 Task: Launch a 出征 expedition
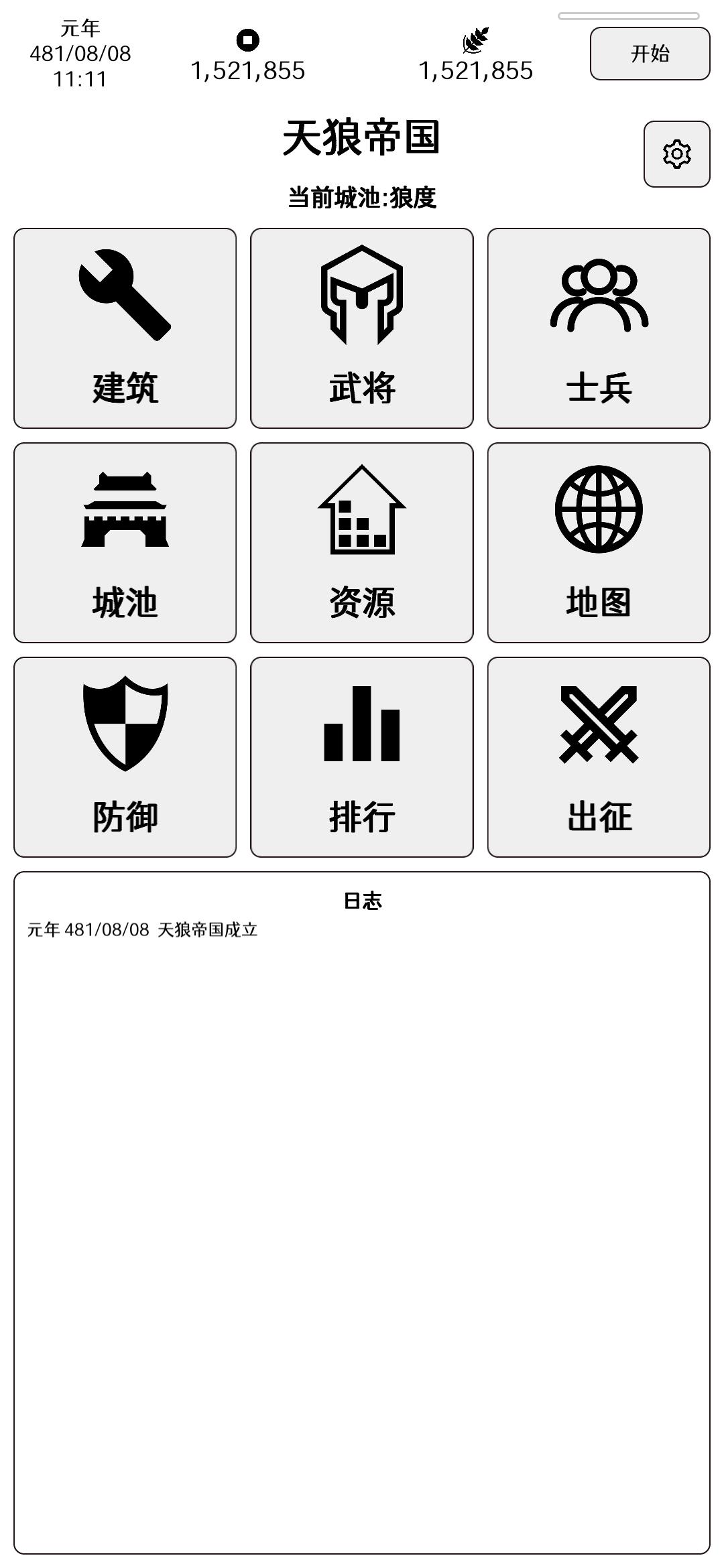[x=599, y=757]
